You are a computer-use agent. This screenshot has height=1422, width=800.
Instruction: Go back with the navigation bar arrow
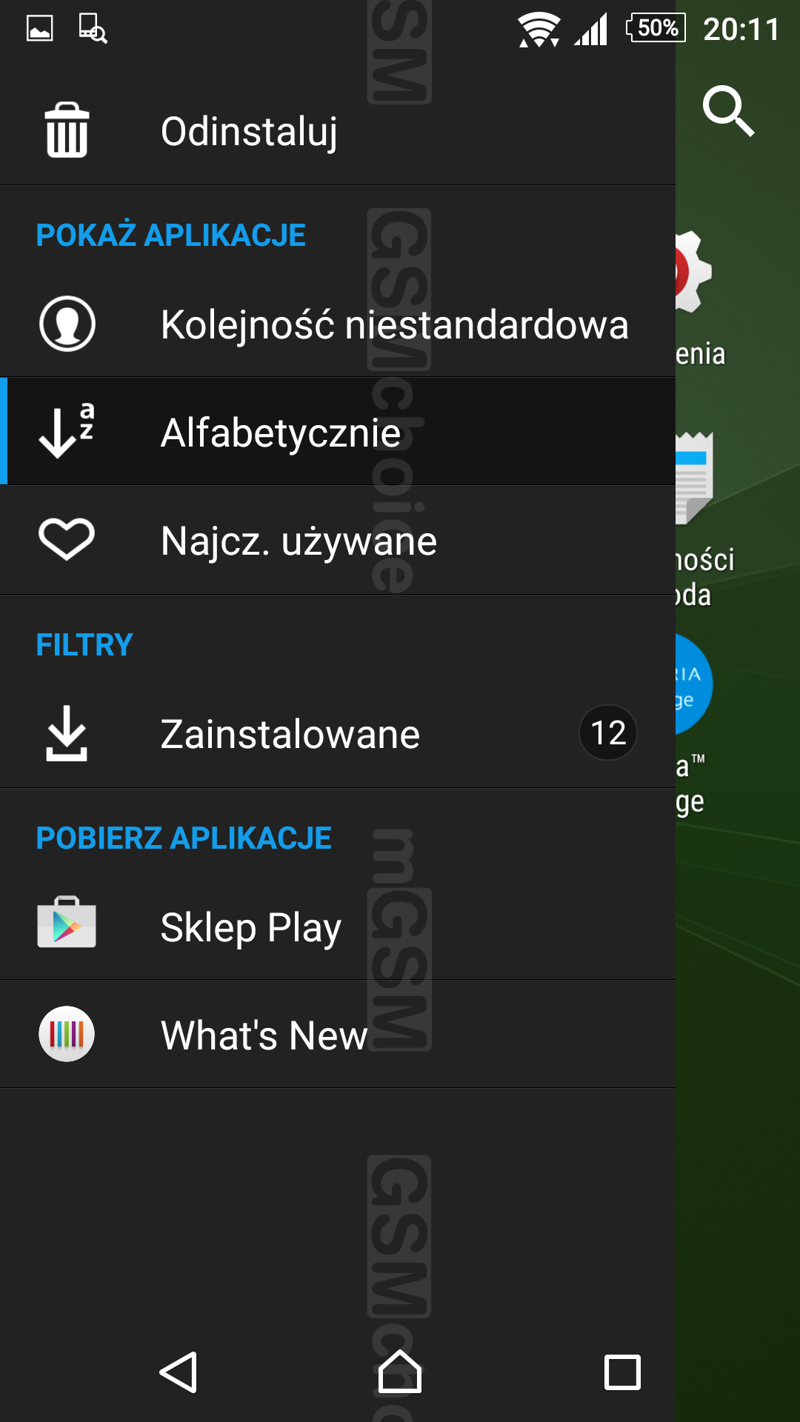(179, 1372)
